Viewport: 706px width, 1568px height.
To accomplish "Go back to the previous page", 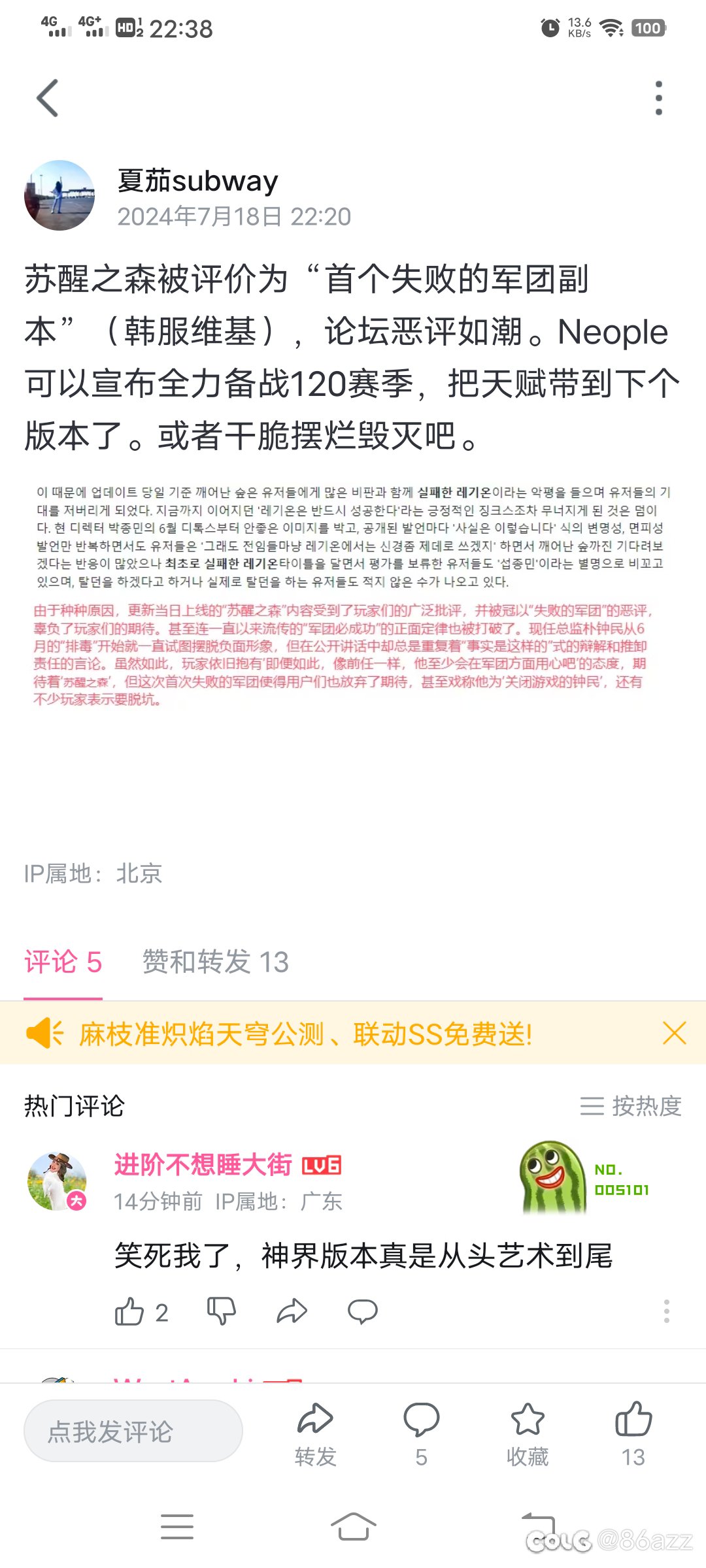I will (48, 98).
